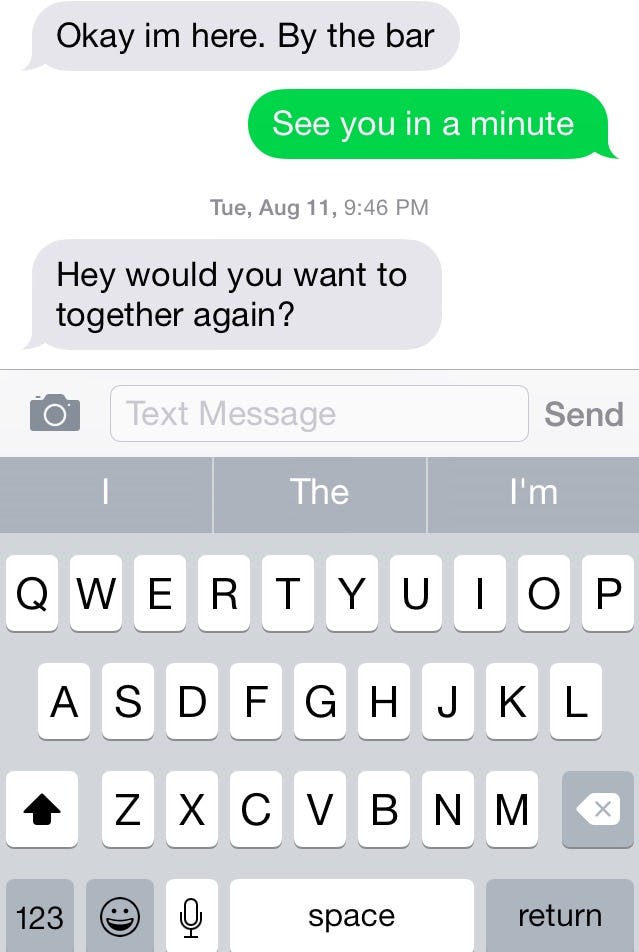
Task: Switch keyboard to numbers with 123 key
Action: [39, 916]
